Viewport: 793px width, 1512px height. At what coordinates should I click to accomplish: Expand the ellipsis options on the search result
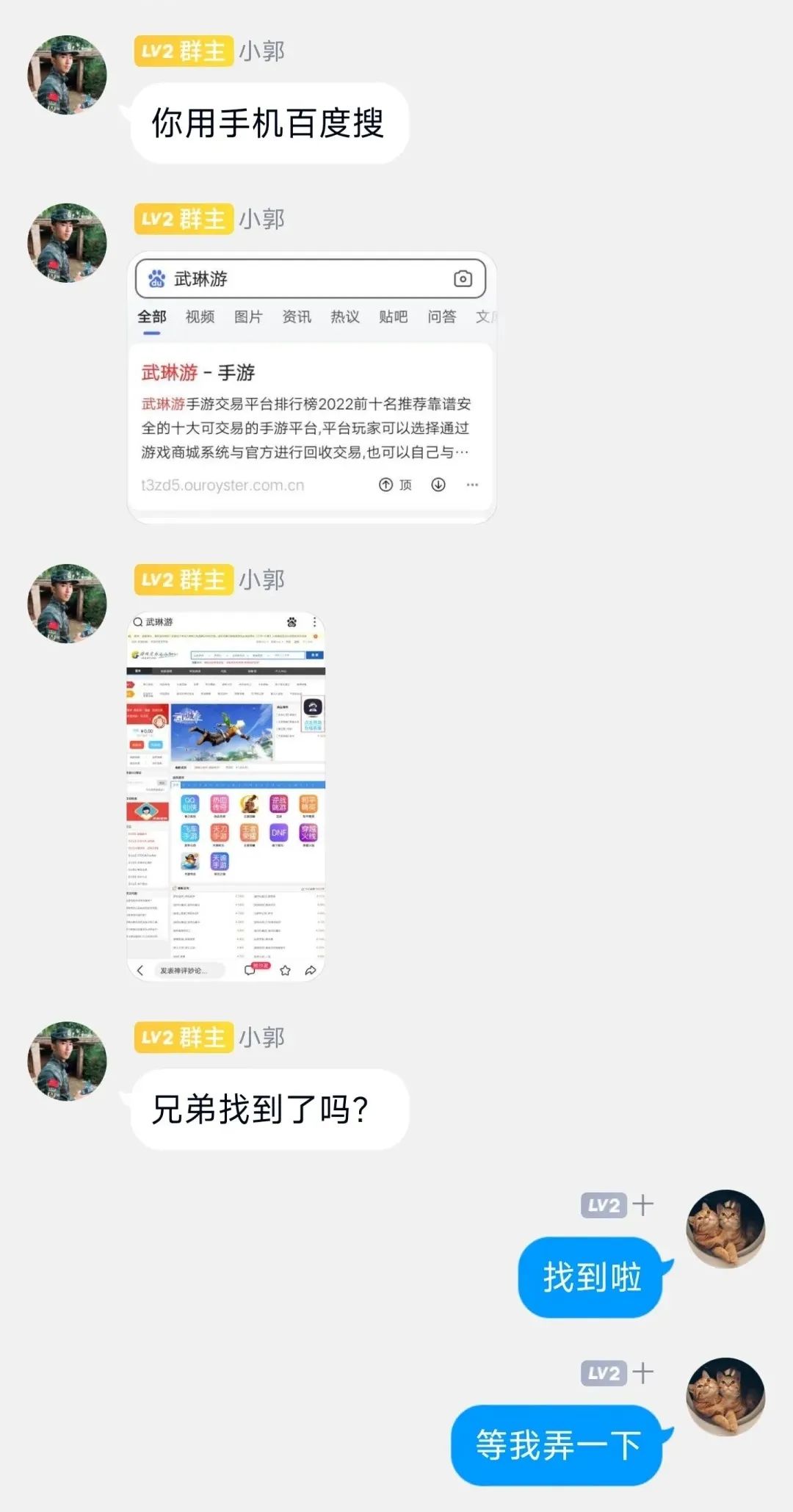click(x=471, y=483)
